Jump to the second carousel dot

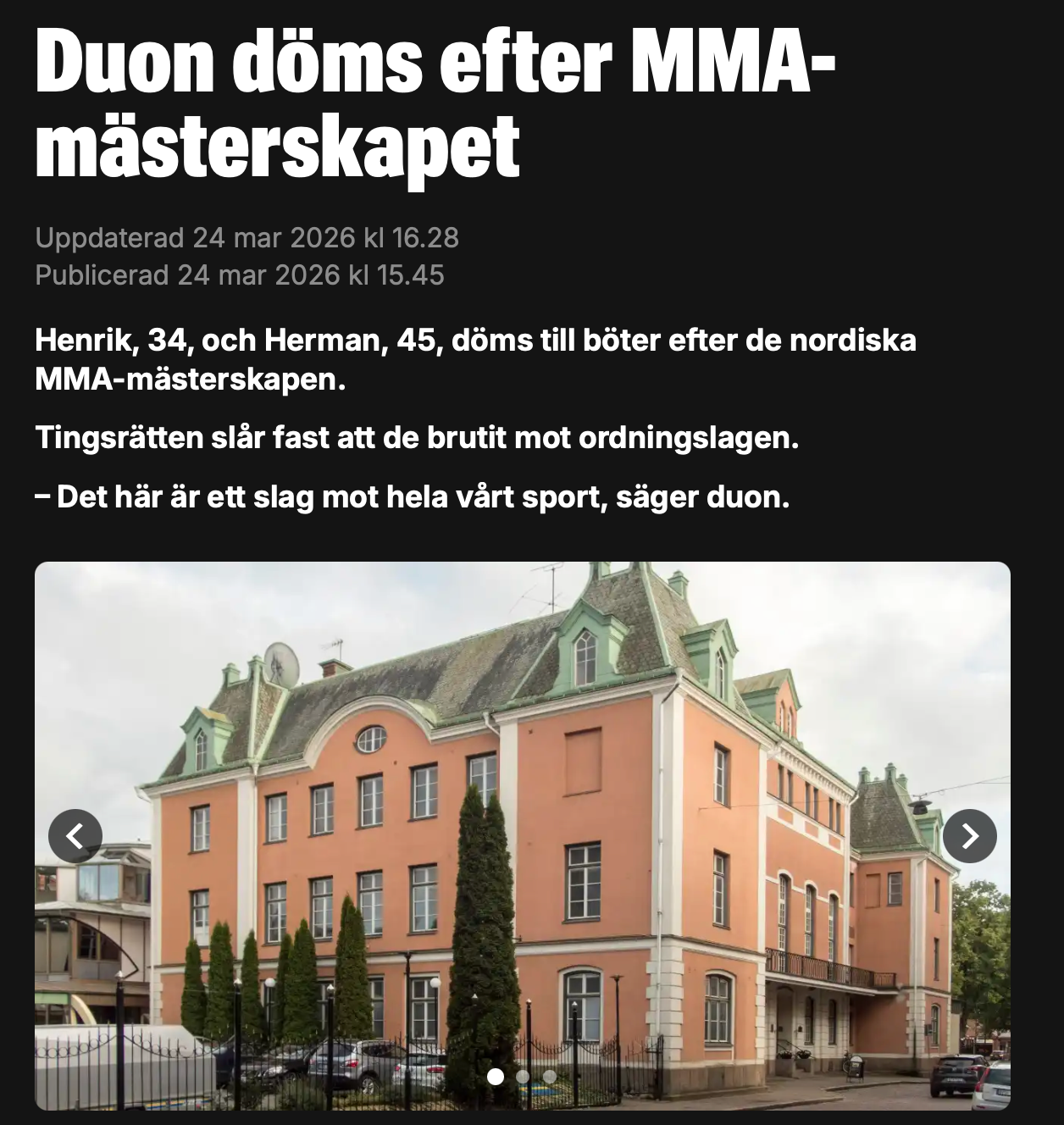523,1076
